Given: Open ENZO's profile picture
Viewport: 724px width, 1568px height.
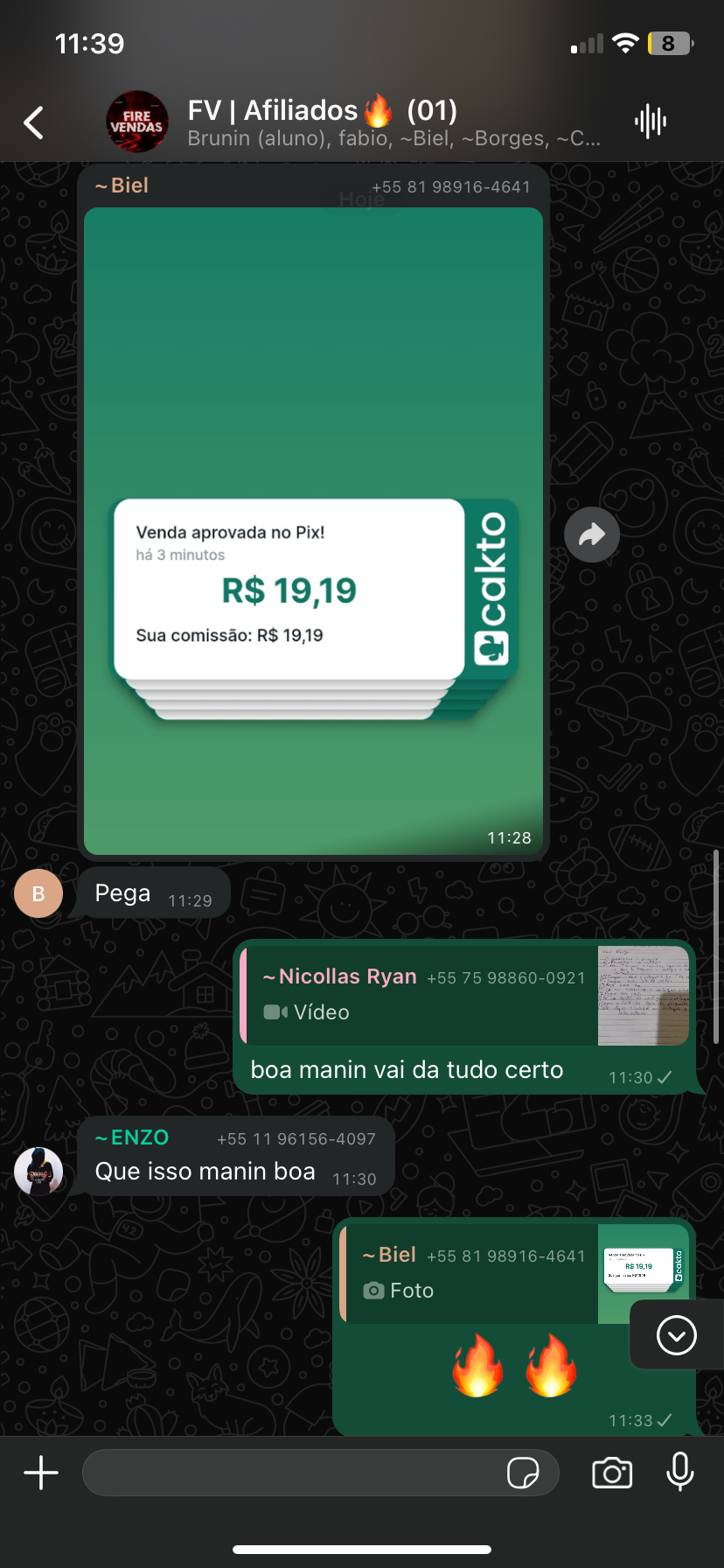Looking at the screenshot, I should coord(38,1171).
